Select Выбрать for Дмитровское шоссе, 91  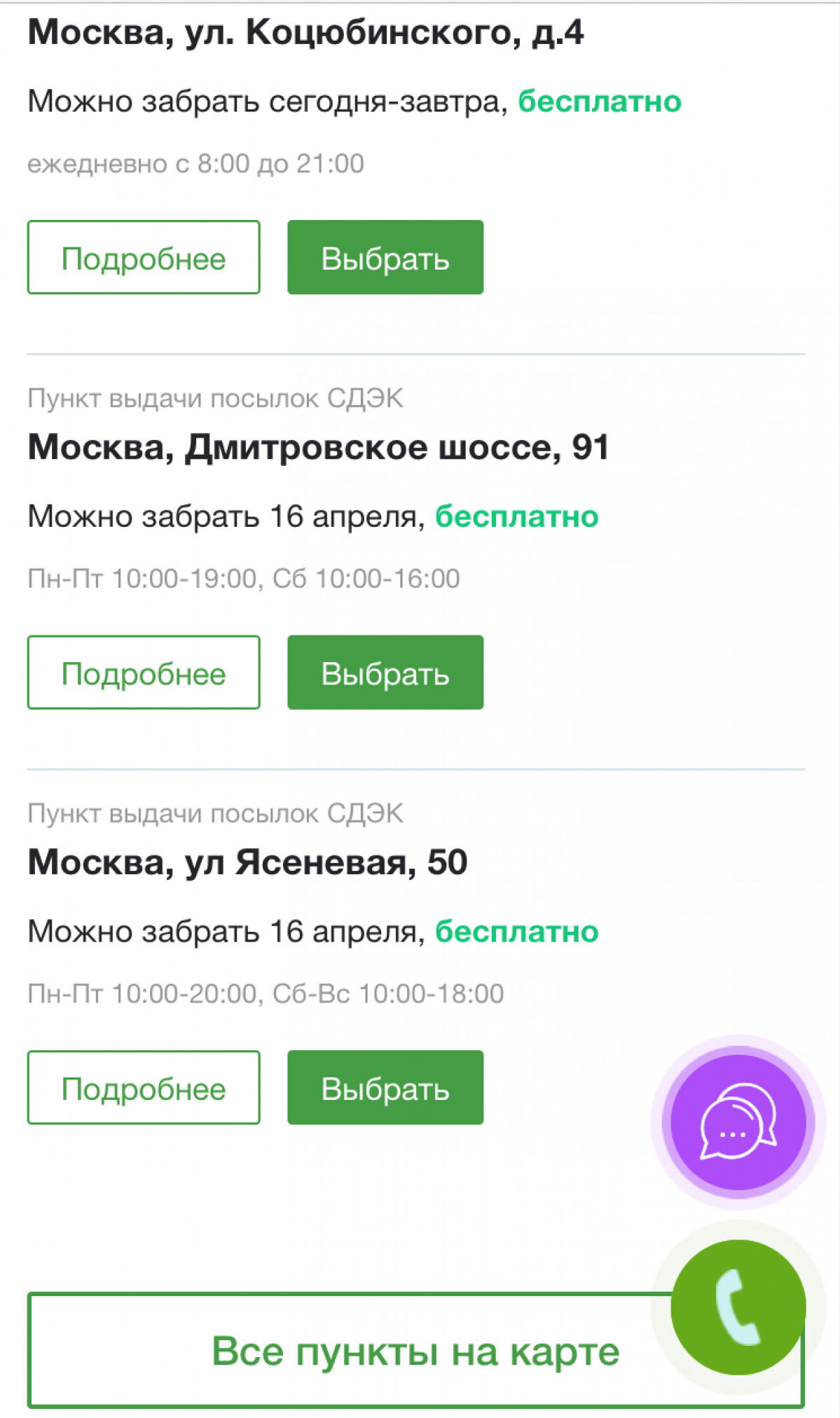pos(385,673)
